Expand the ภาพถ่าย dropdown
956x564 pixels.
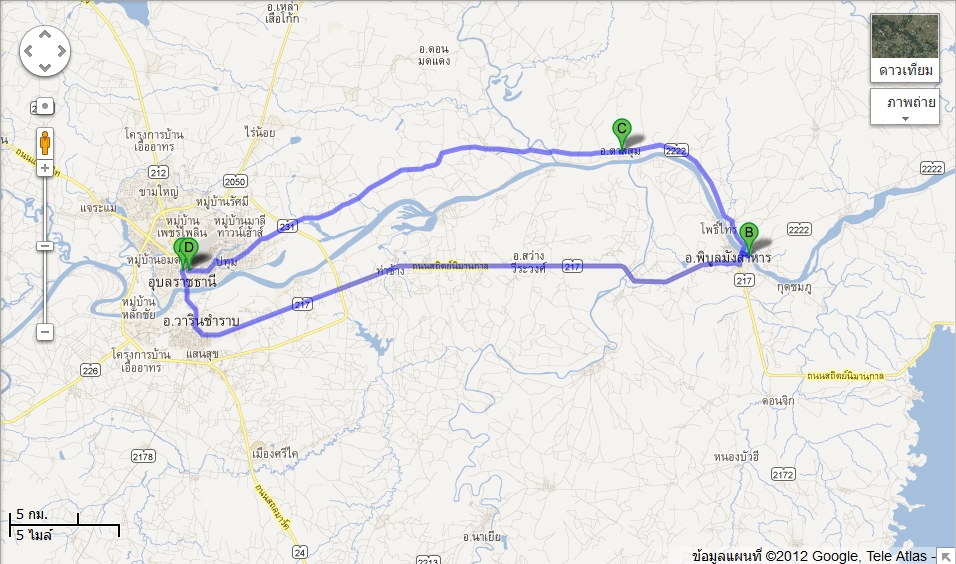[x=905, y=107]
